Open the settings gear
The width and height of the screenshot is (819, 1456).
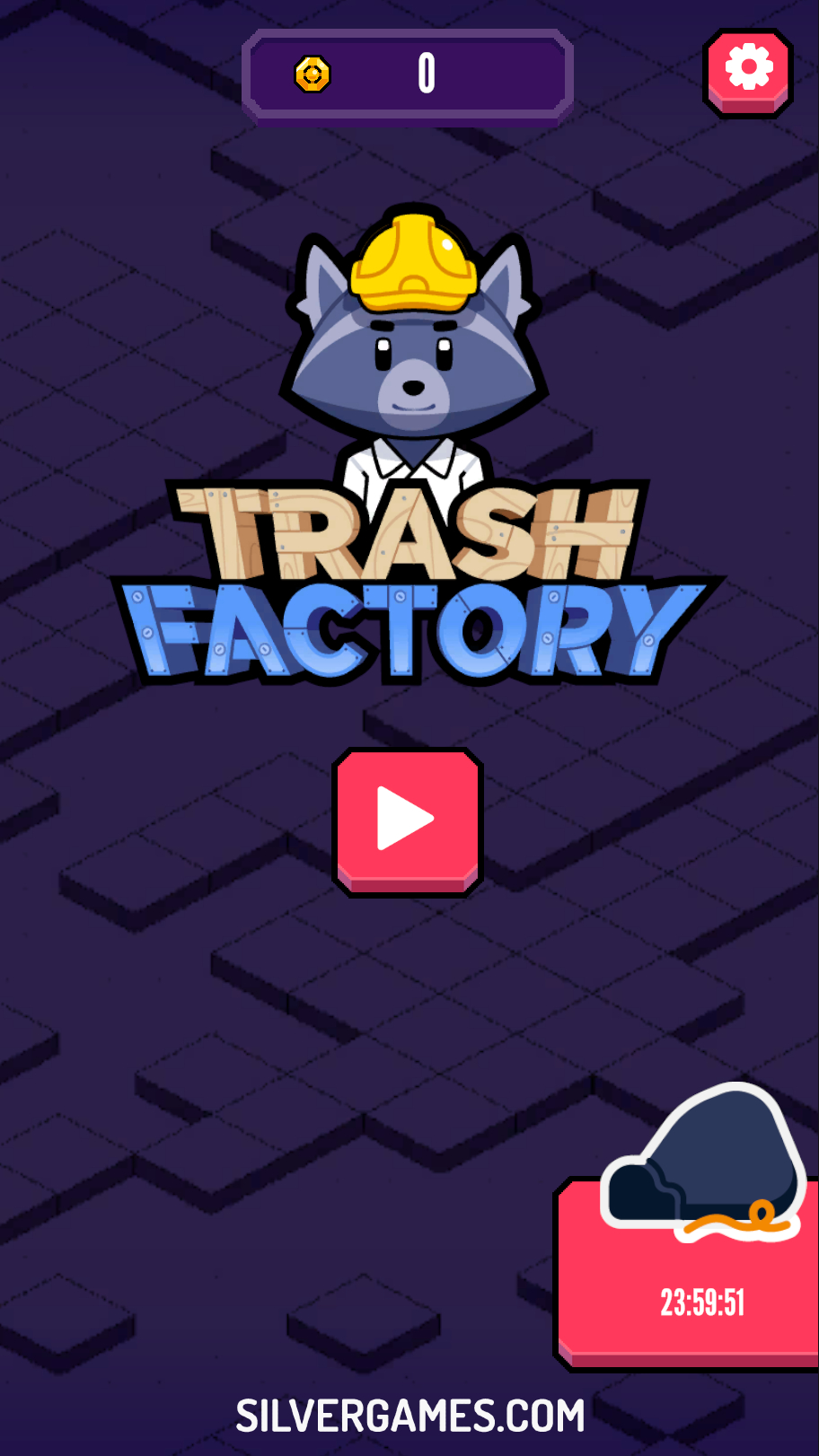(x=748, y=74)
